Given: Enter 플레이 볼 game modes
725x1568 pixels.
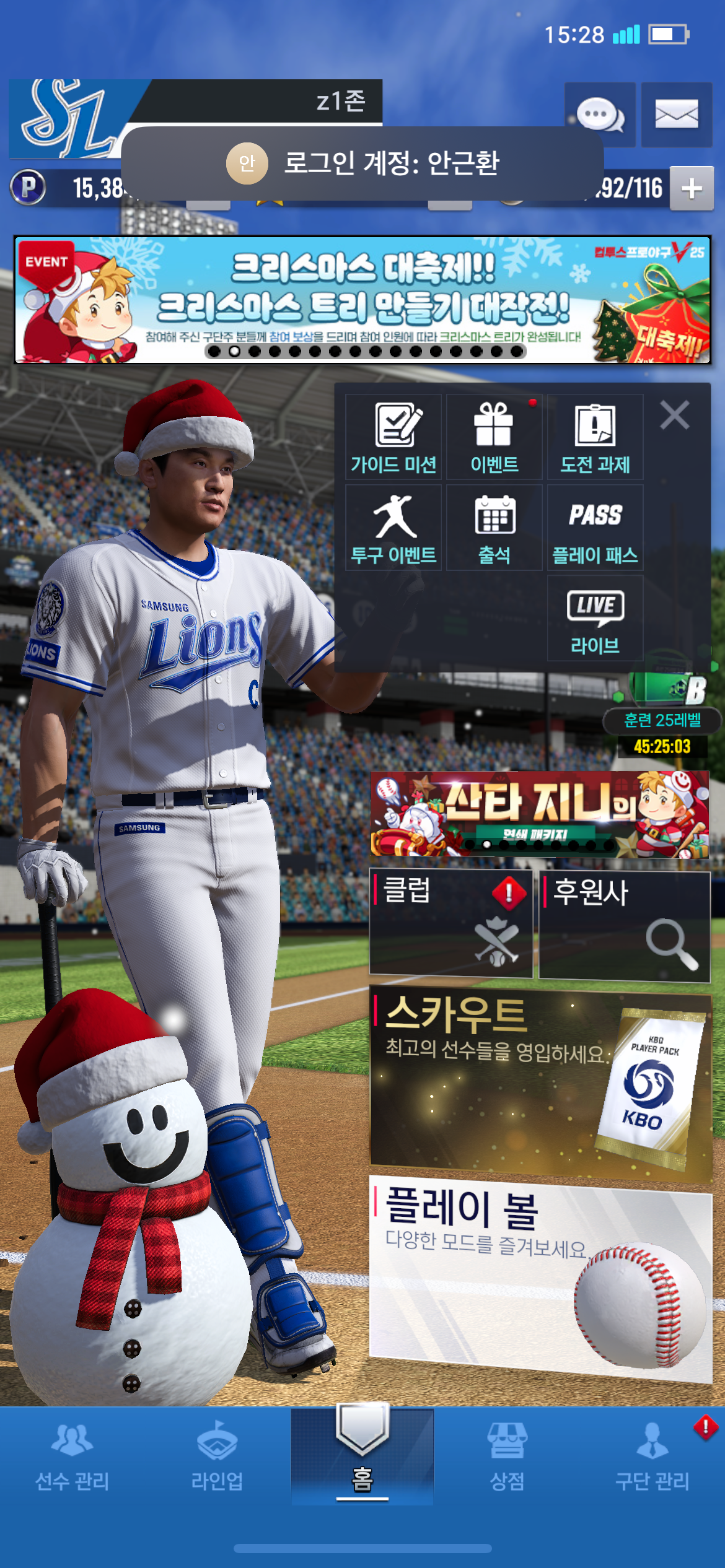Looking at the screenshot, I should (x=540, y=1277).
